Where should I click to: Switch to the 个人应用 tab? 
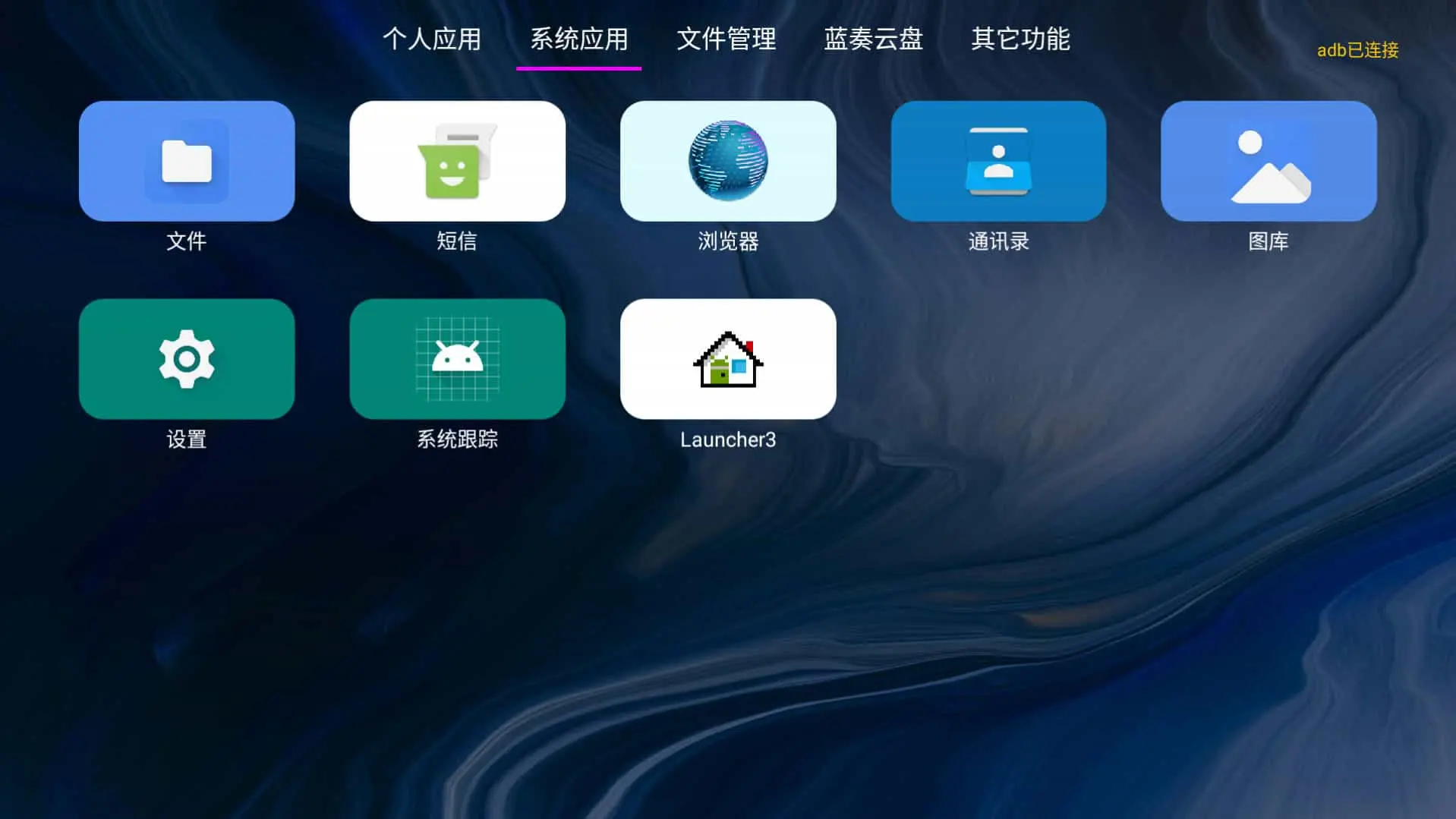pyautogui.click(x=431, y=39)
